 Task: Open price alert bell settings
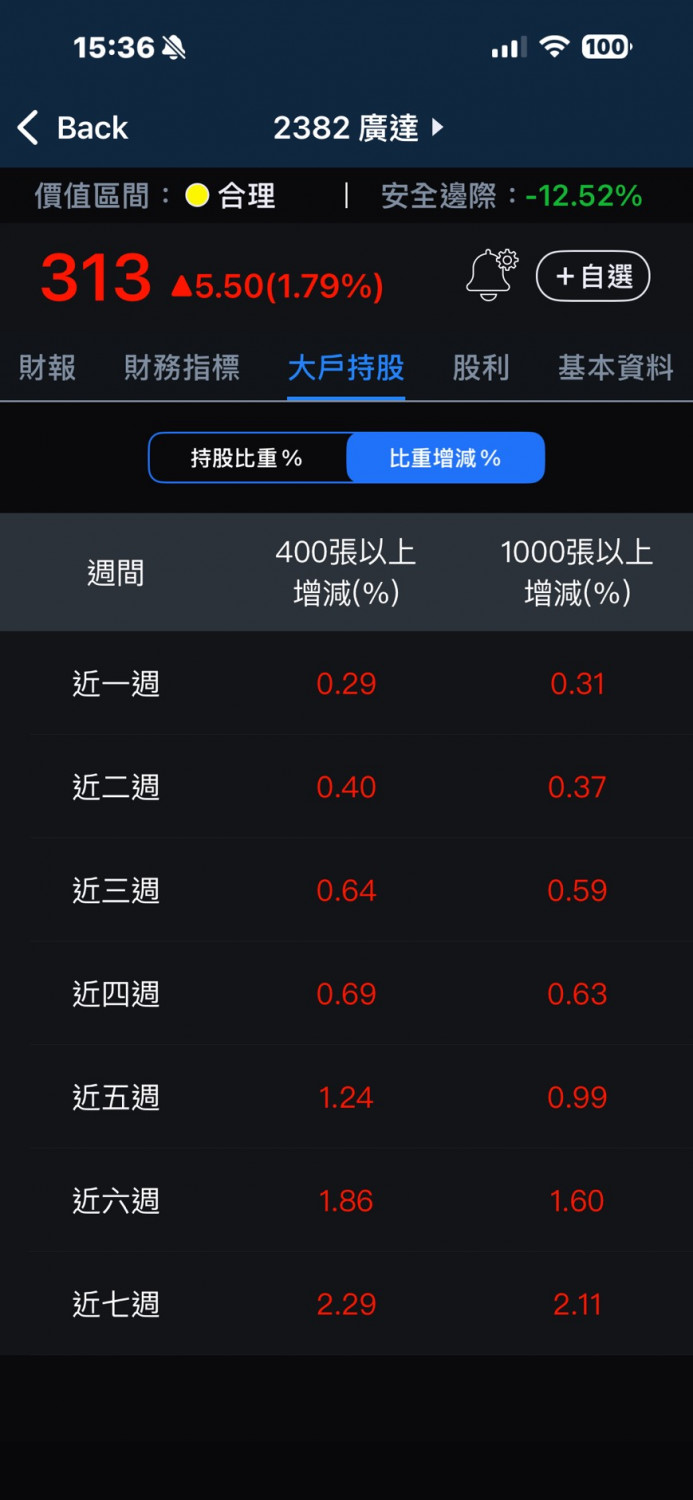click(491, 275)
